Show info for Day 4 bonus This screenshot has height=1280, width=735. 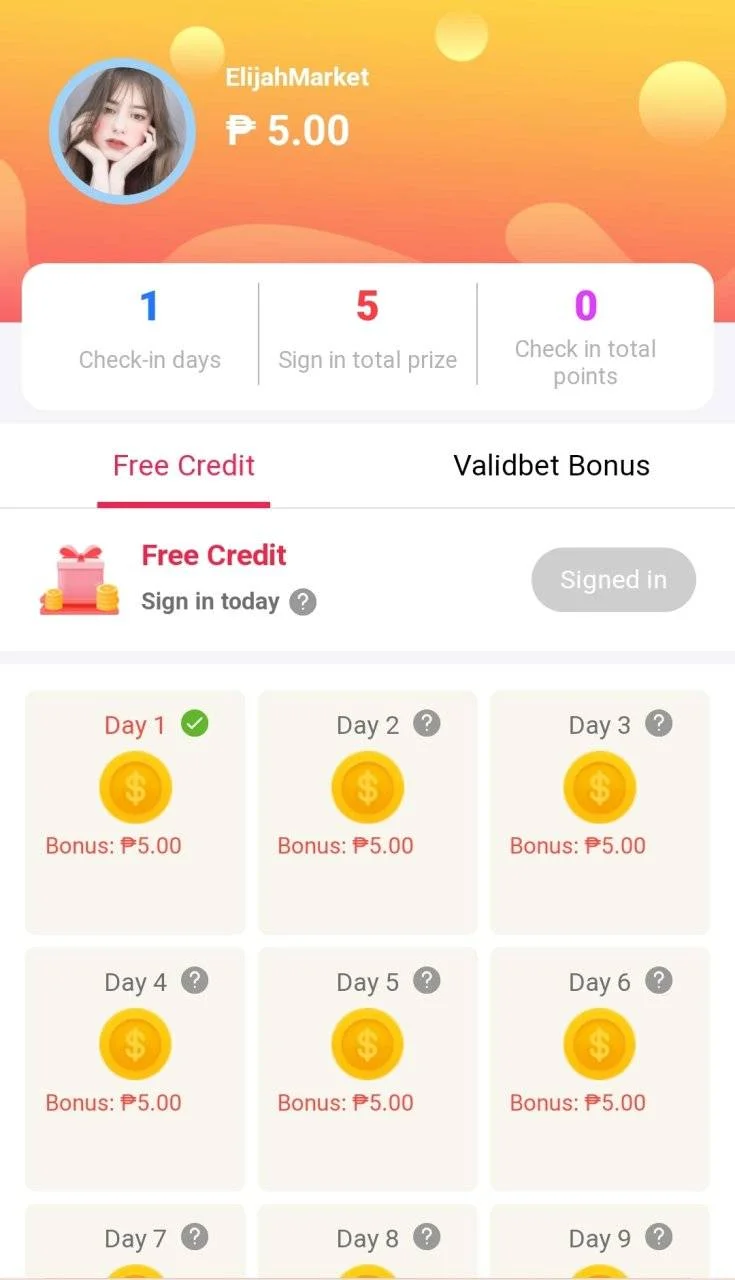pyautogui.click(x=195, y=981)
